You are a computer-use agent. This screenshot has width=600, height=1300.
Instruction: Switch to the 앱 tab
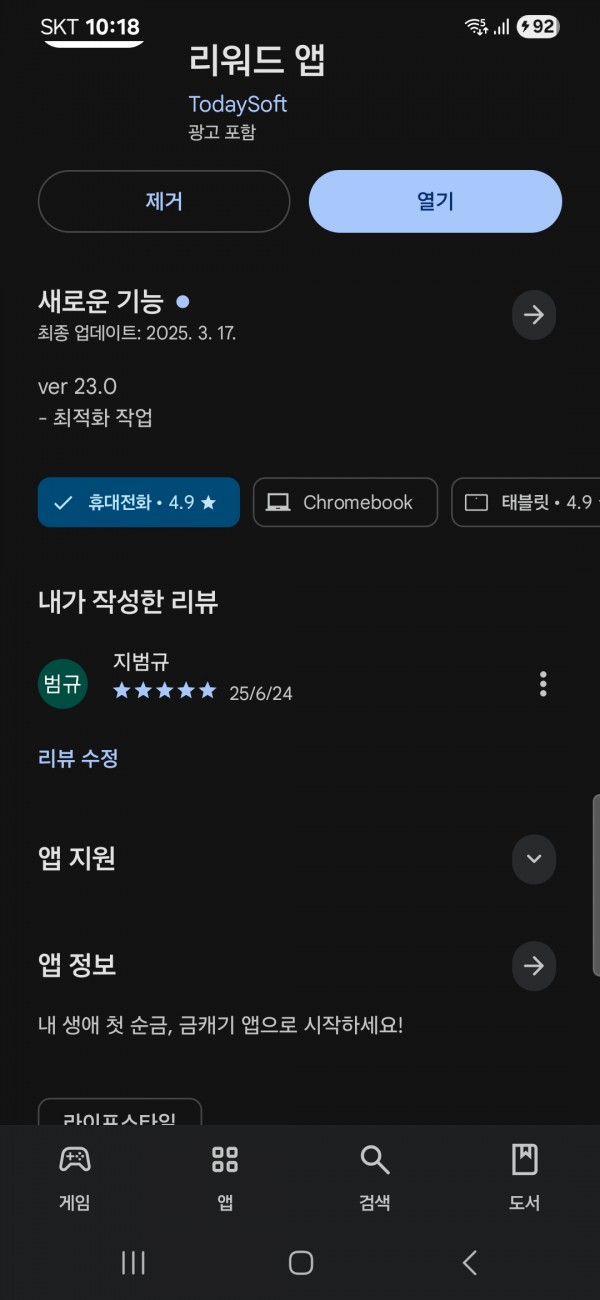(225, 1177)
